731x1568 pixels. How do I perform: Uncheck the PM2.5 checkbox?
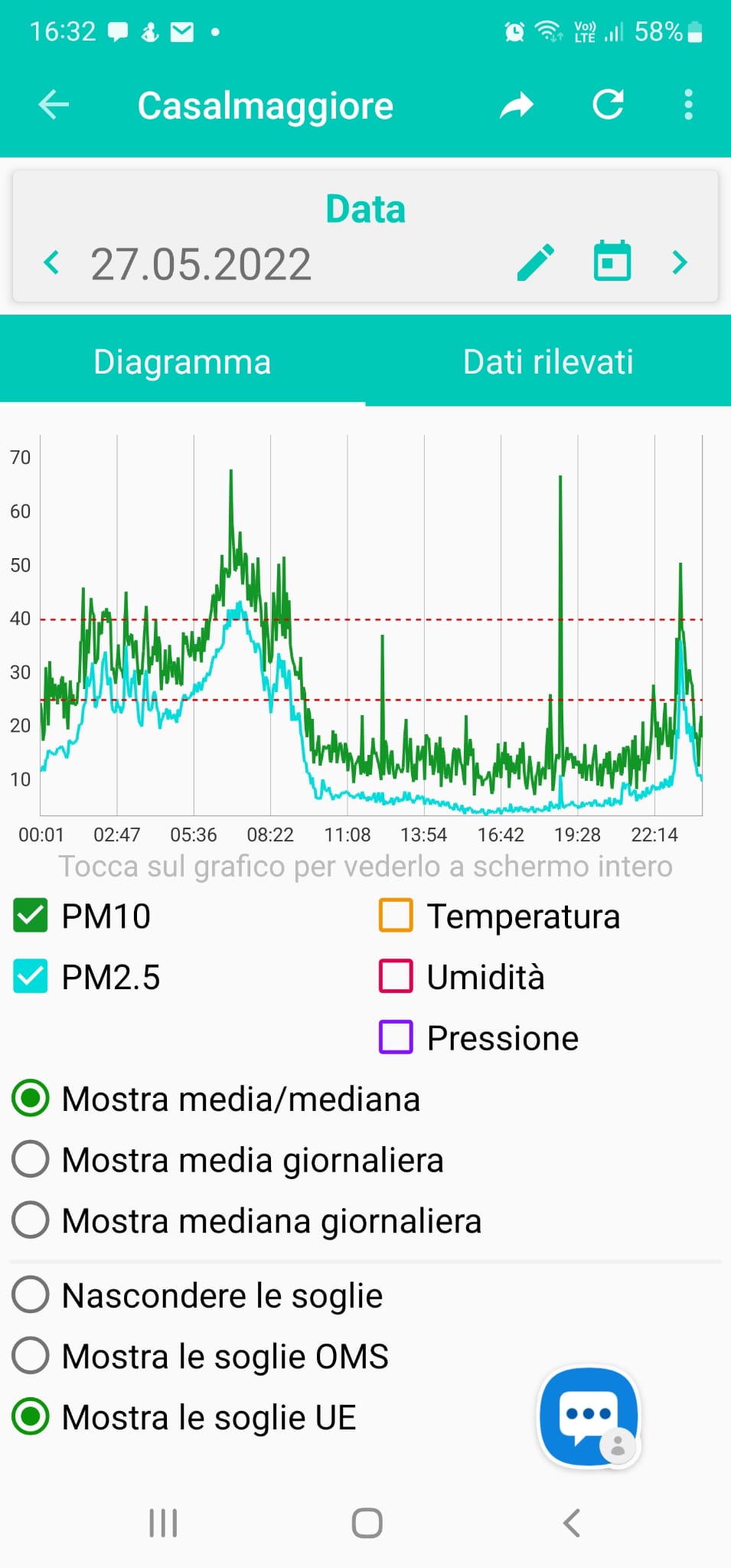tap(31, 976)
